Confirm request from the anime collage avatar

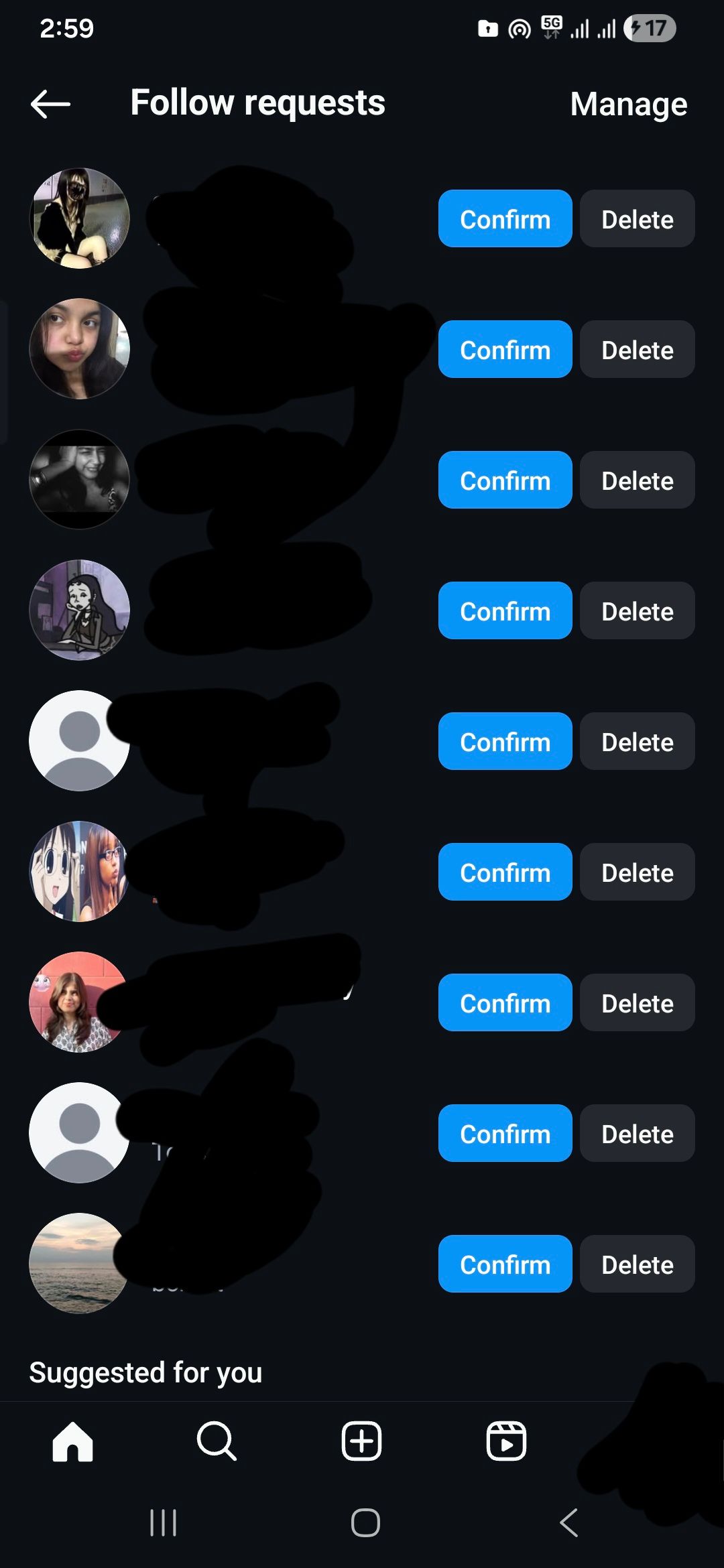pos(505,872)
